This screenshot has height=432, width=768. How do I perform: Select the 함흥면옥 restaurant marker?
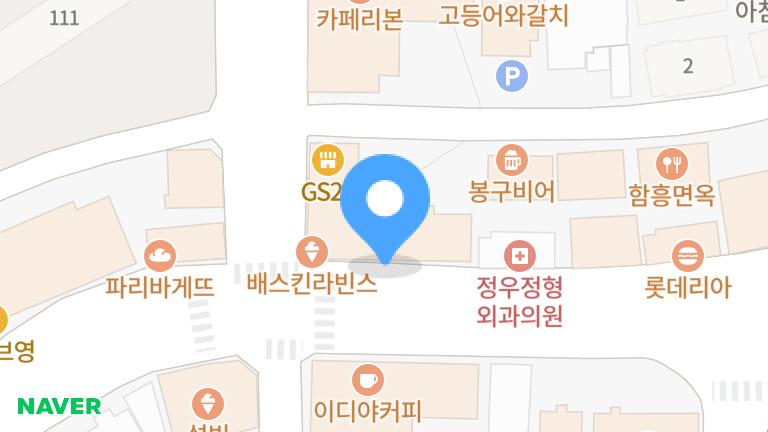(x=671, y=163)
